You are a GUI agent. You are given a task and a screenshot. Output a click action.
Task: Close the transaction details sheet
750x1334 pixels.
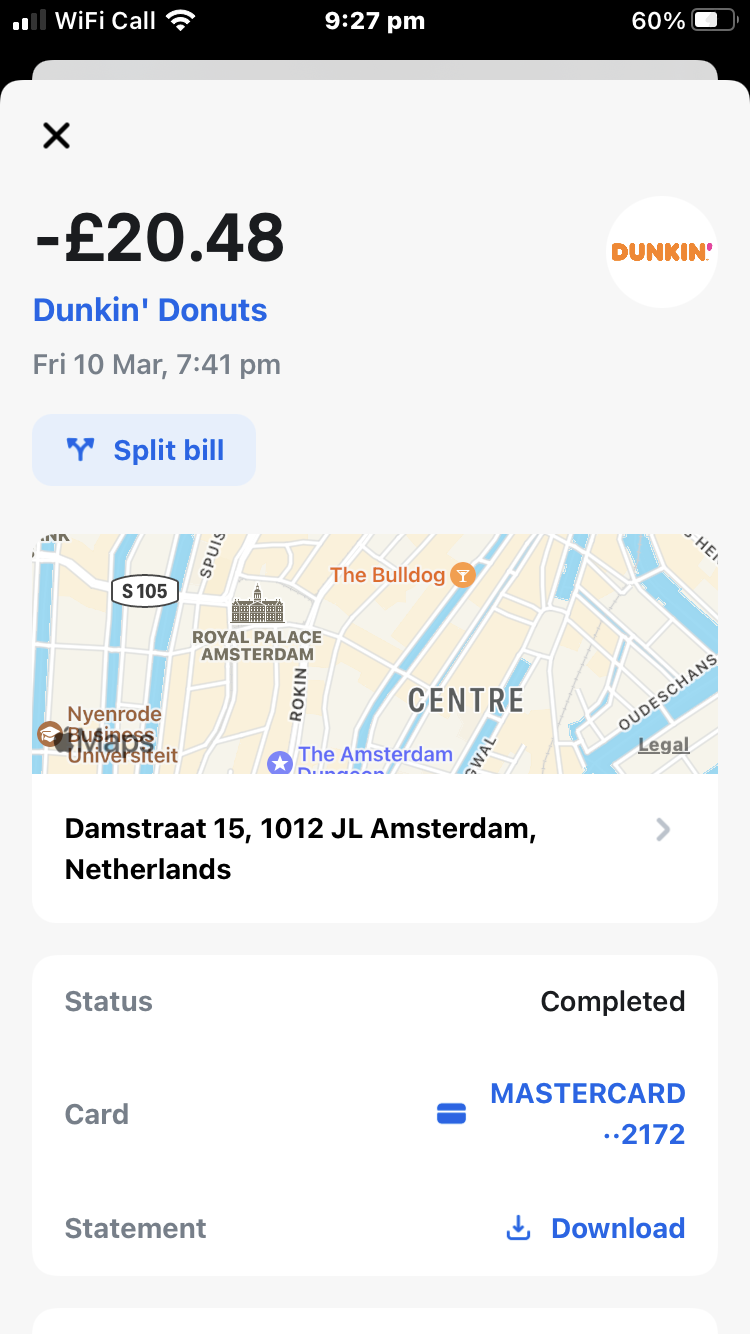click(x=57, y=136)
